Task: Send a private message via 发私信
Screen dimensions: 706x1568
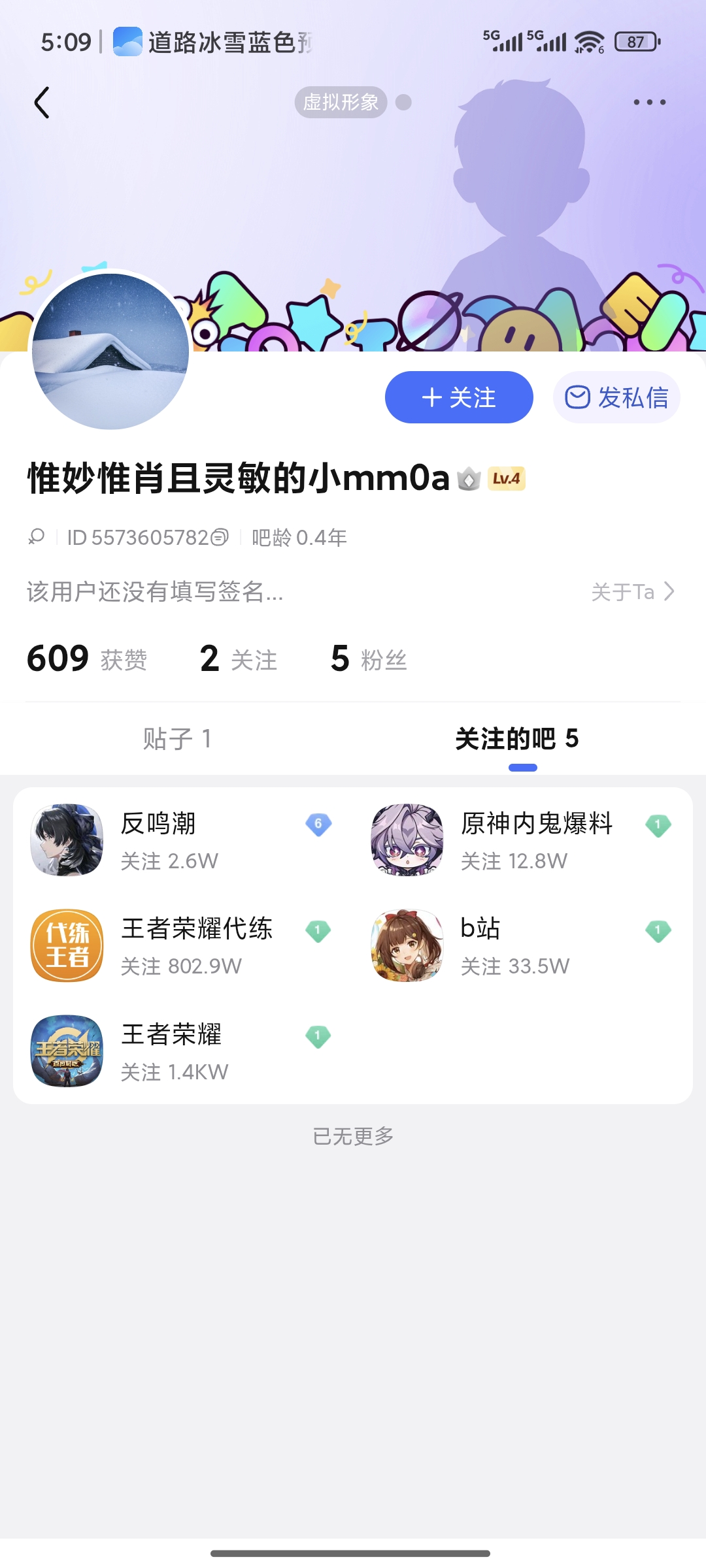Action: pos(616,397)
